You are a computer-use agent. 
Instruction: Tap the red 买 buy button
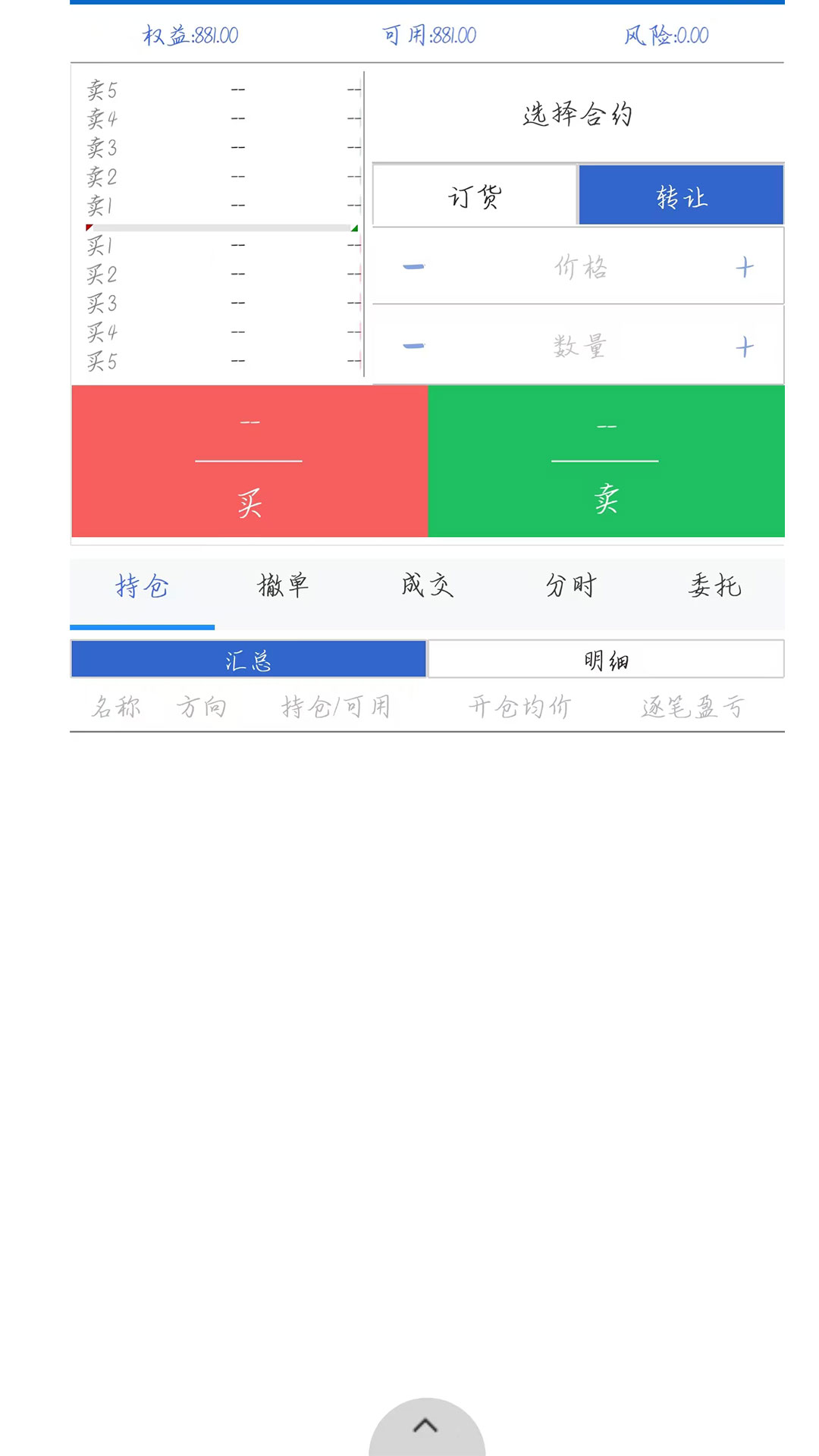click(249, 460)
